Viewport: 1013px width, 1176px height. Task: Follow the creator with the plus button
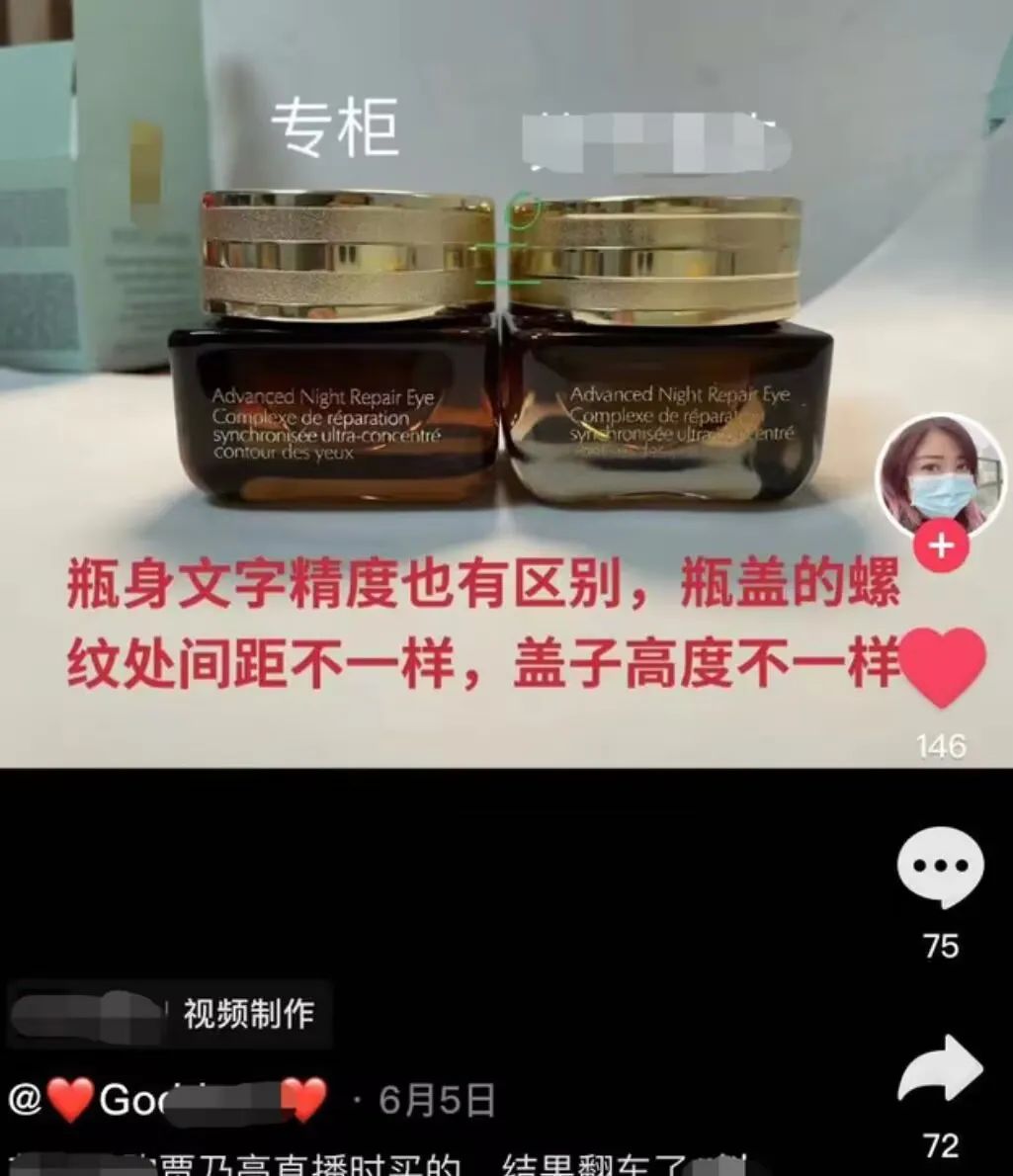pyautogui.click(x=940, y=545)
